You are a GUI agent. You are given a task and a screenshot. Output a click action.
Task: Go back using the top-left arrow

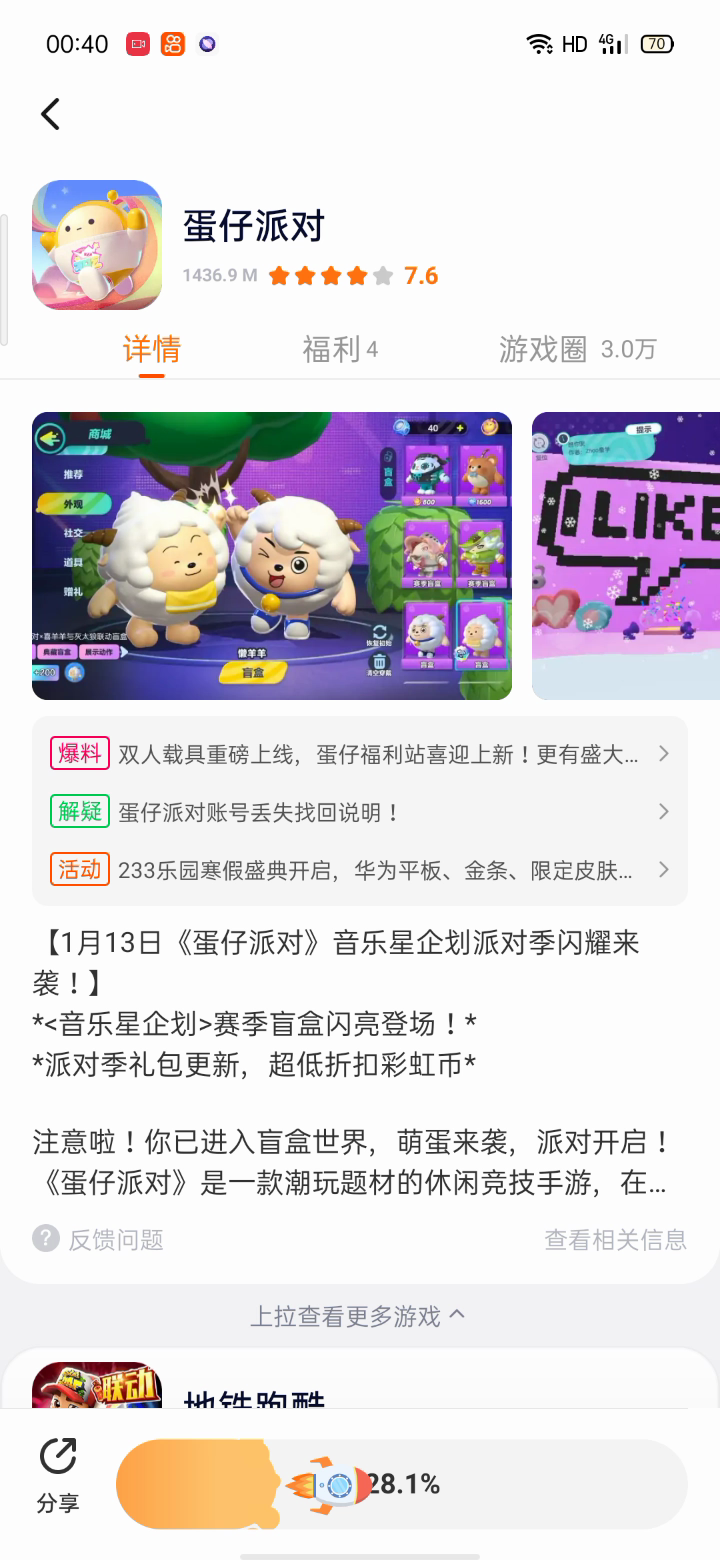click(50, 114)
